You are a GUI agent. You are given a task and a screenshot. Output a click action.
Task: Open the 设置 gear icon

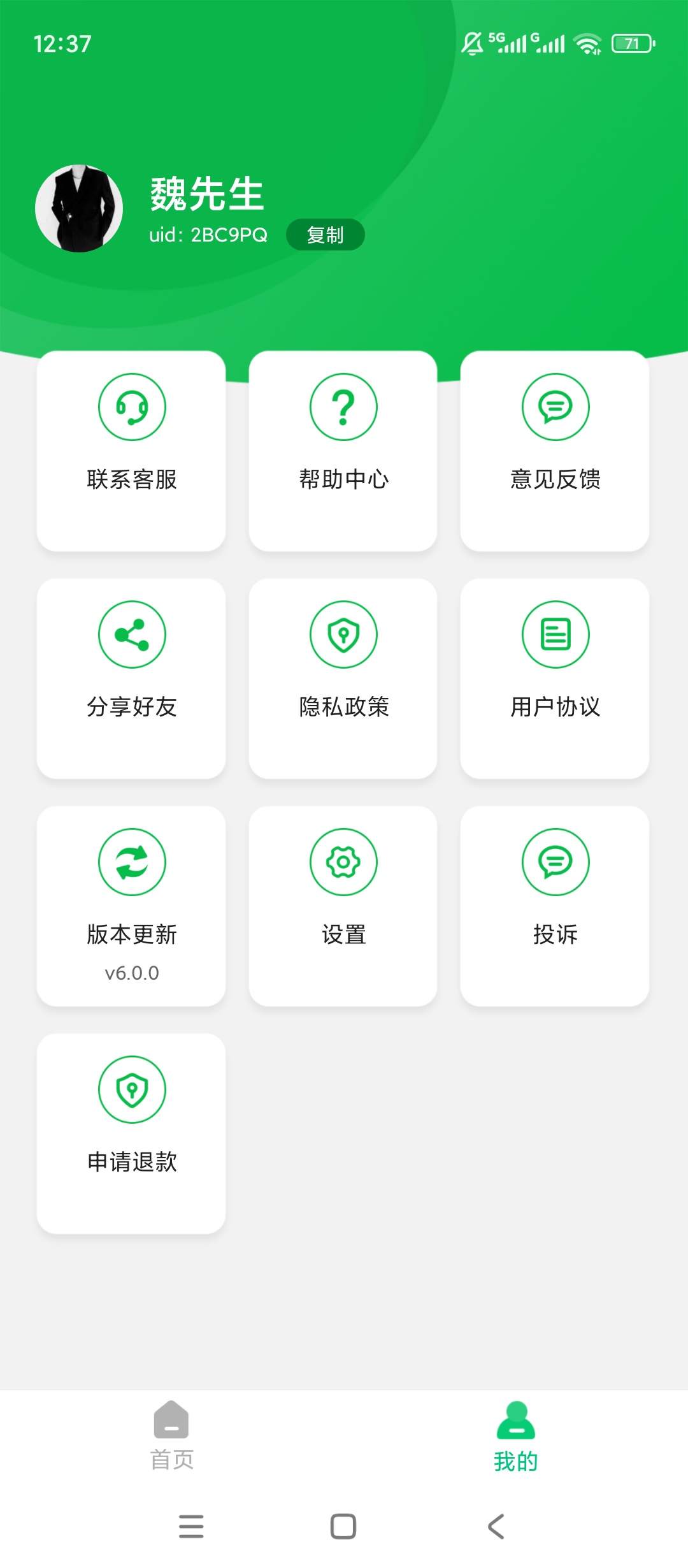[x=343, y=861]
